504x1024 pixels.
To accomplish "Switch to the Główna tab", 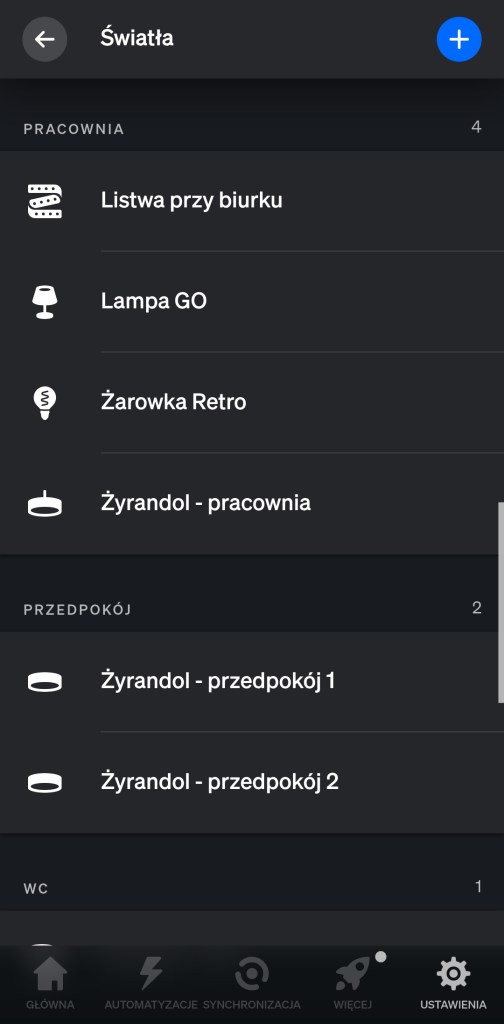I will click(50, 984).
